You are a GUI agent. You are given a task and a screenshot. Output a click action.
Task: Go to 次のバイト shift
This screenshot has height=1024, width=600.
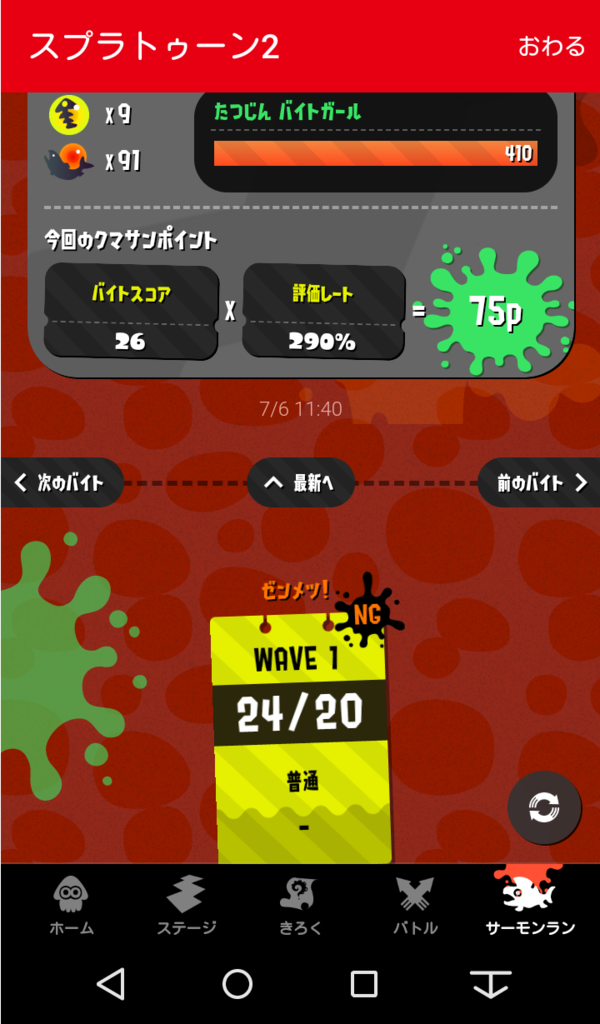61,483
